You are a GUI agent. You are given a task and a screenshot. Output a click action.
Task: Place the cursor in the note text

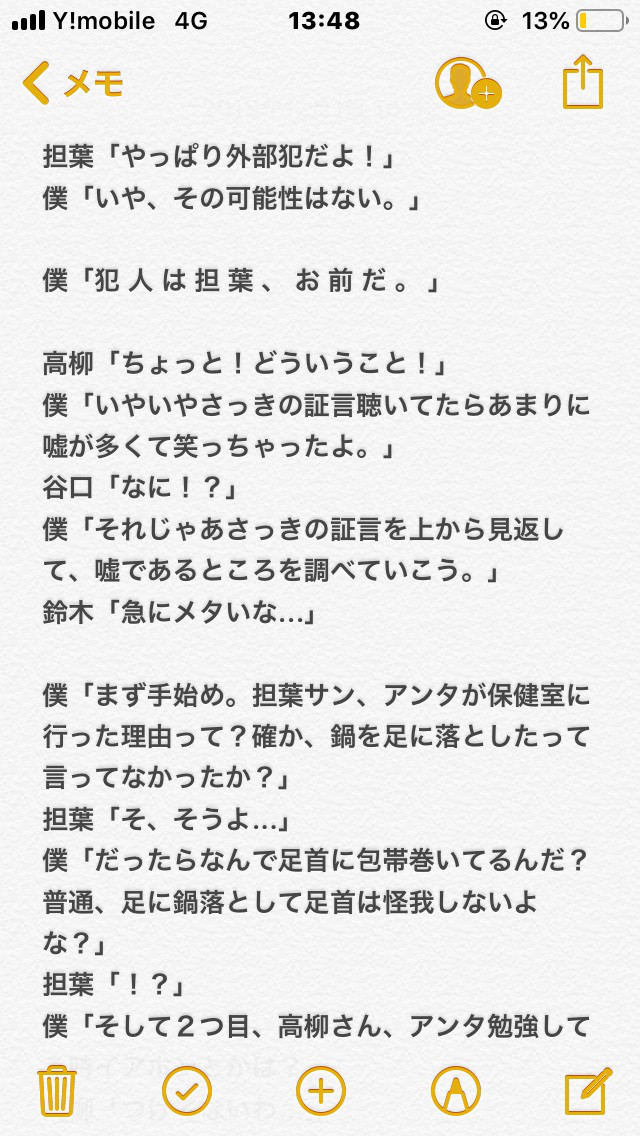click(319, 580)
